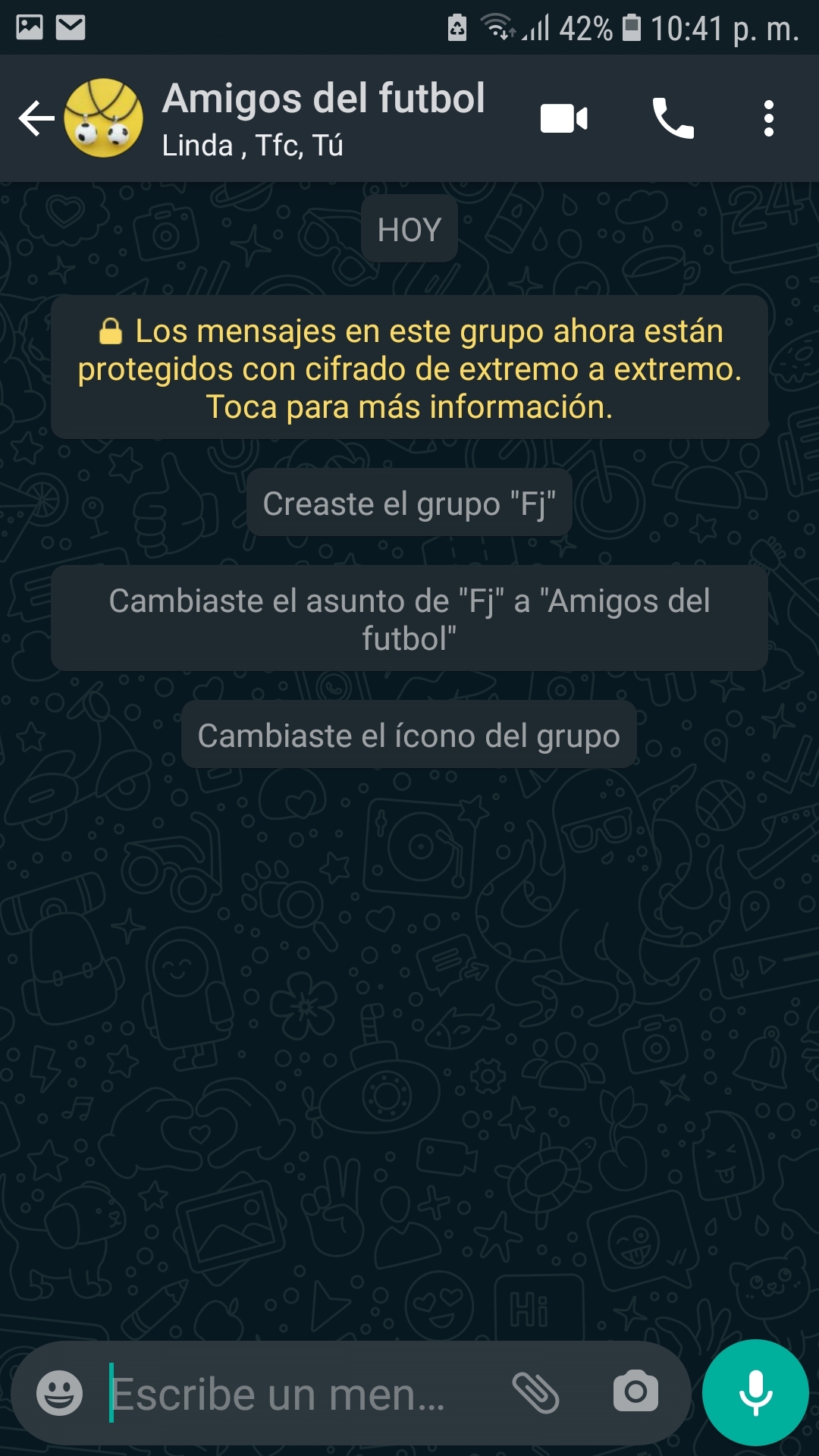The width and height of the screenshot is (819, 1456).
Task: Tap the subject change message bubble
Action: point(409,618)
